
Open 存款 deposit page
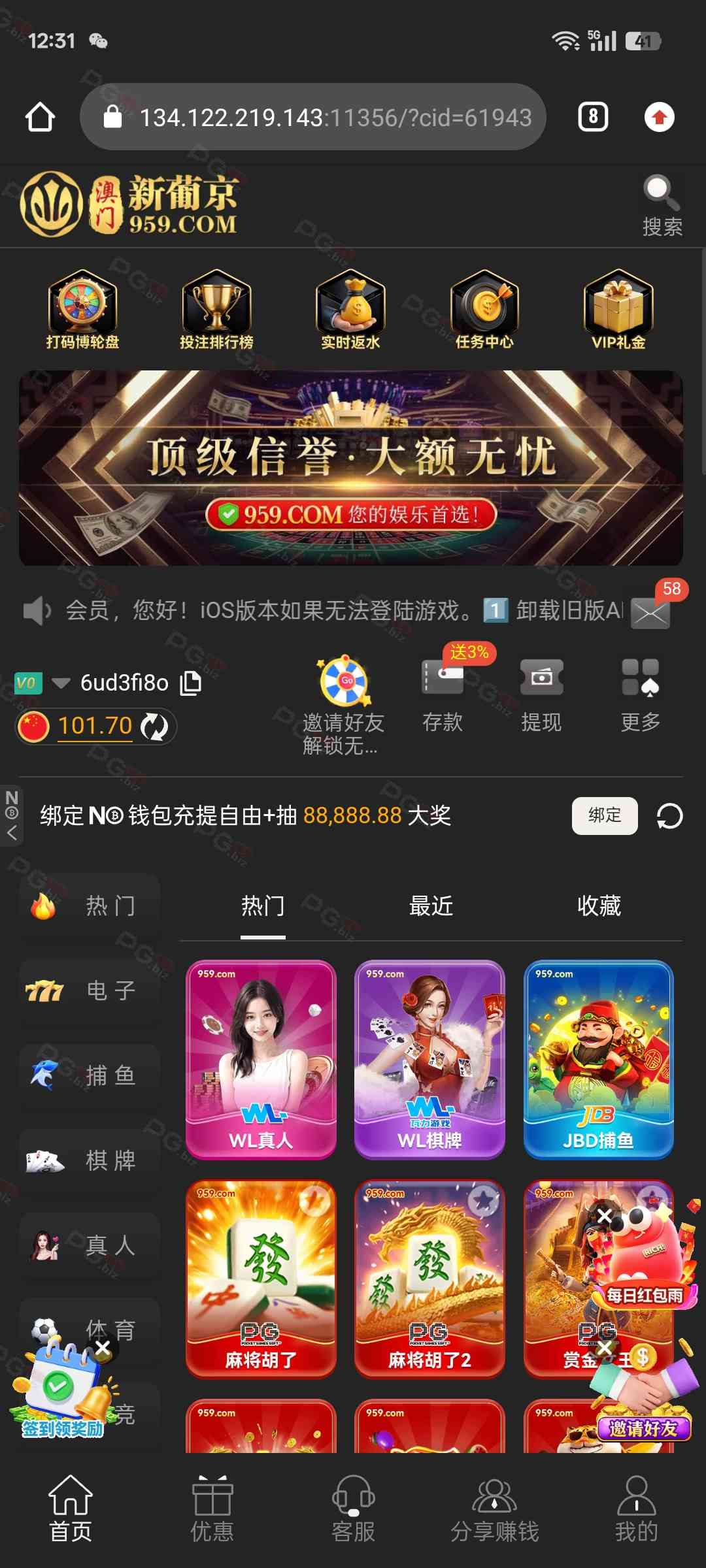point(443,694)
